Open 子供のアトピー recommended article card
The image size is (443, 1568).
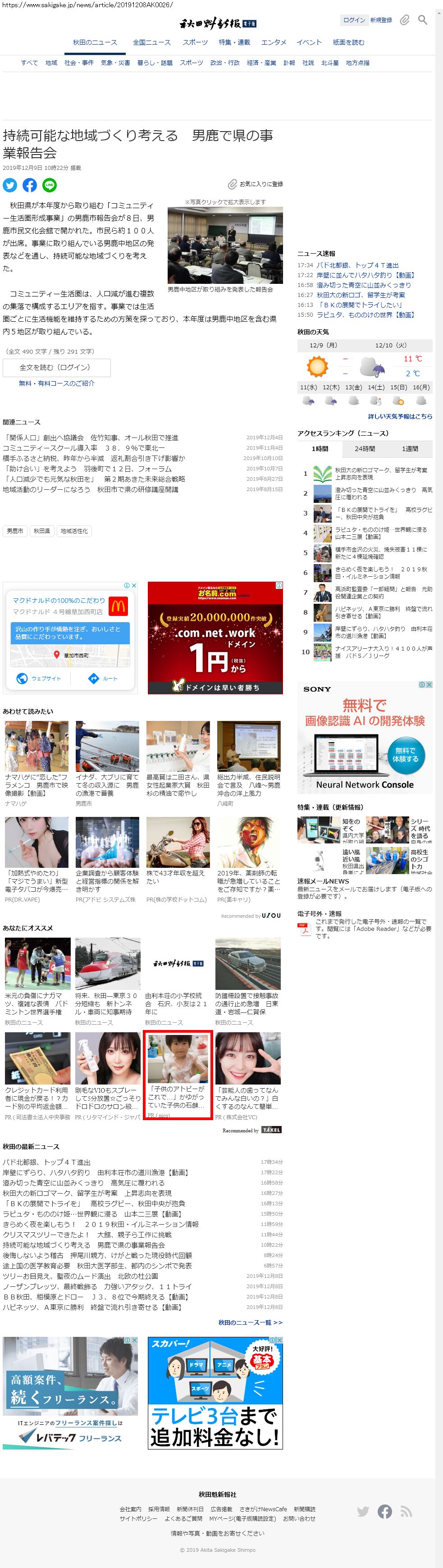[177, 1074]
